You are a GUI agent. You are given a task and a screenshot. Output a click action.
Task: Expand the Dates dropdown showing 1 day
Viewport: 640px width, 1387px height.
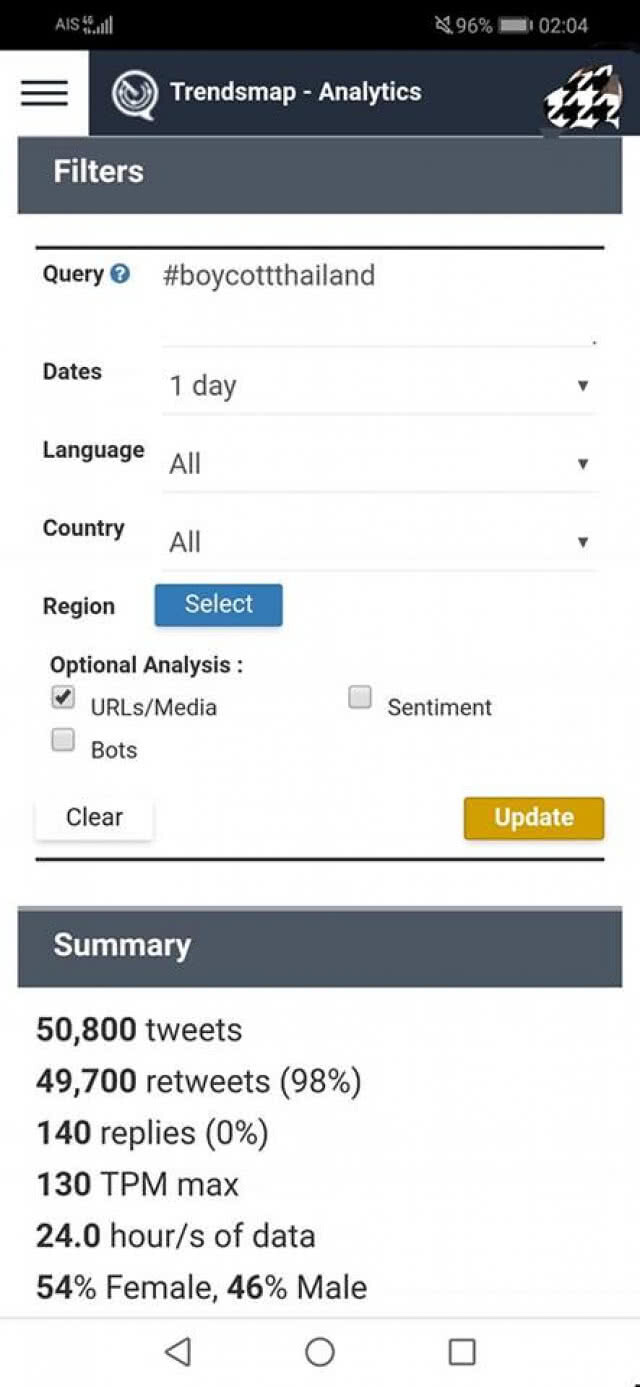point(380,386)
